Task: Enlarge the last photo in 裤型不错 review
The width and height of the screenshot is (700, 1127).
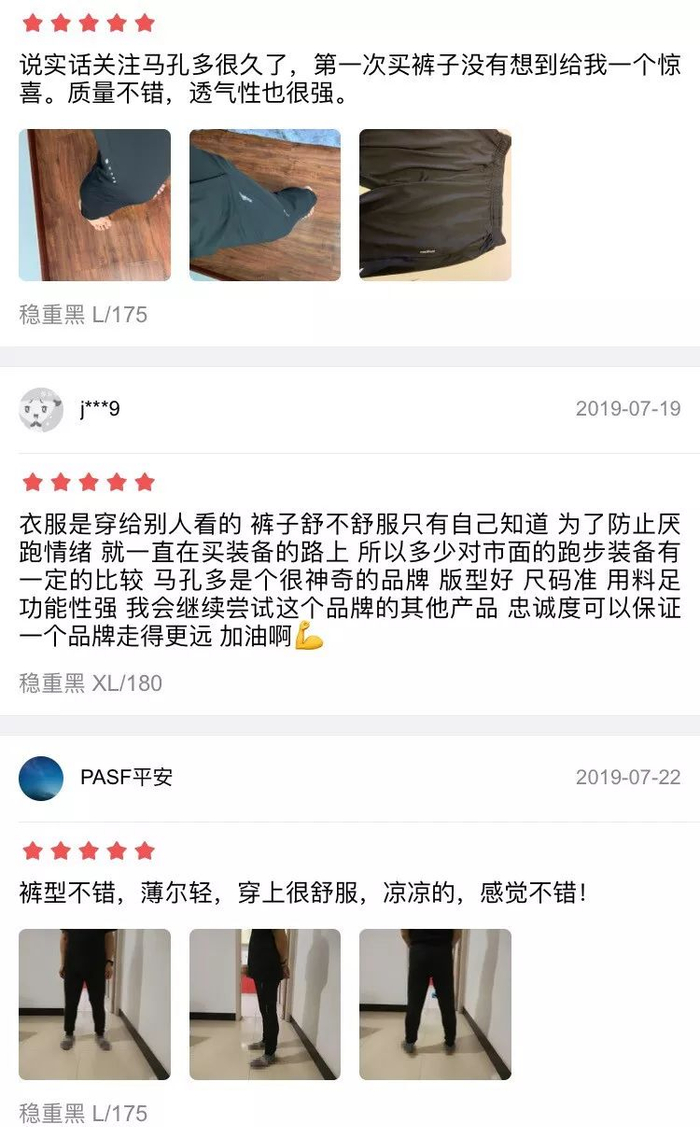Action: click(x=435, y=1004)
